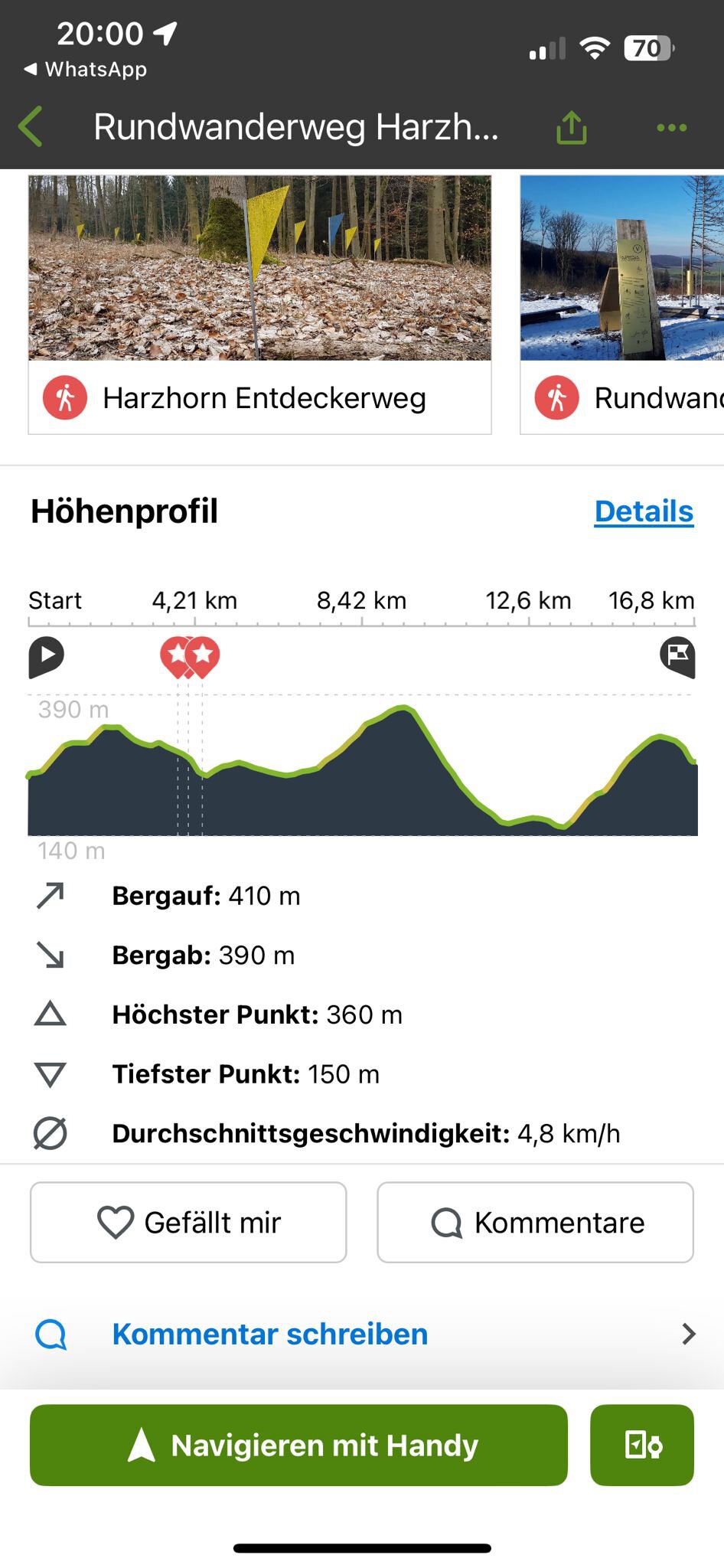Like the tour with Gefällt mir
724x1568 pixels.
click(x=188, y=1223)
